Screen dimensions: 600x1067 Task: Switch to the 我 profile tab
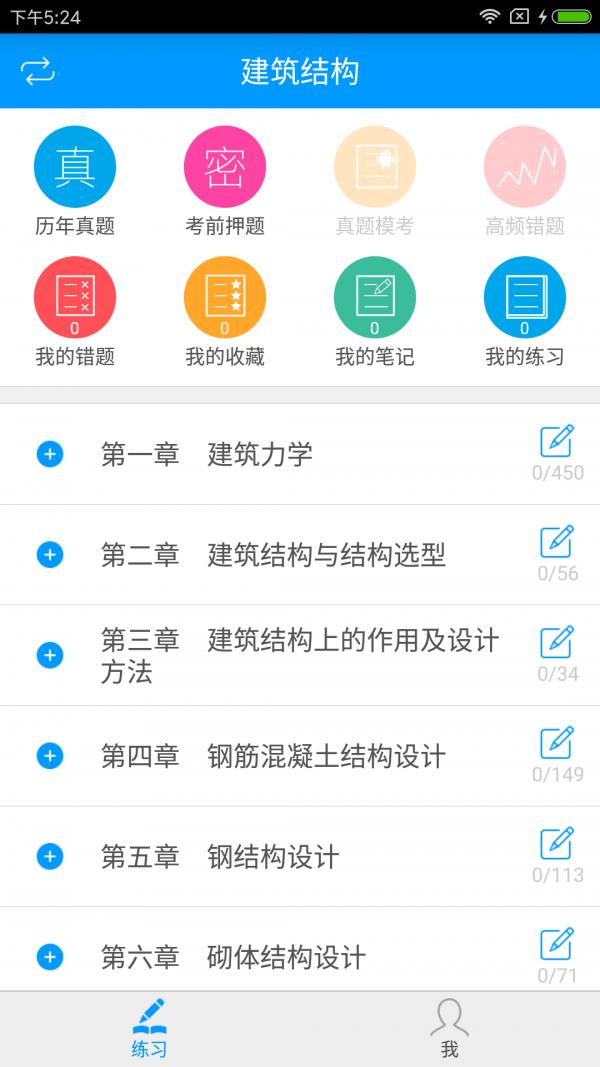click(450, 1029)
